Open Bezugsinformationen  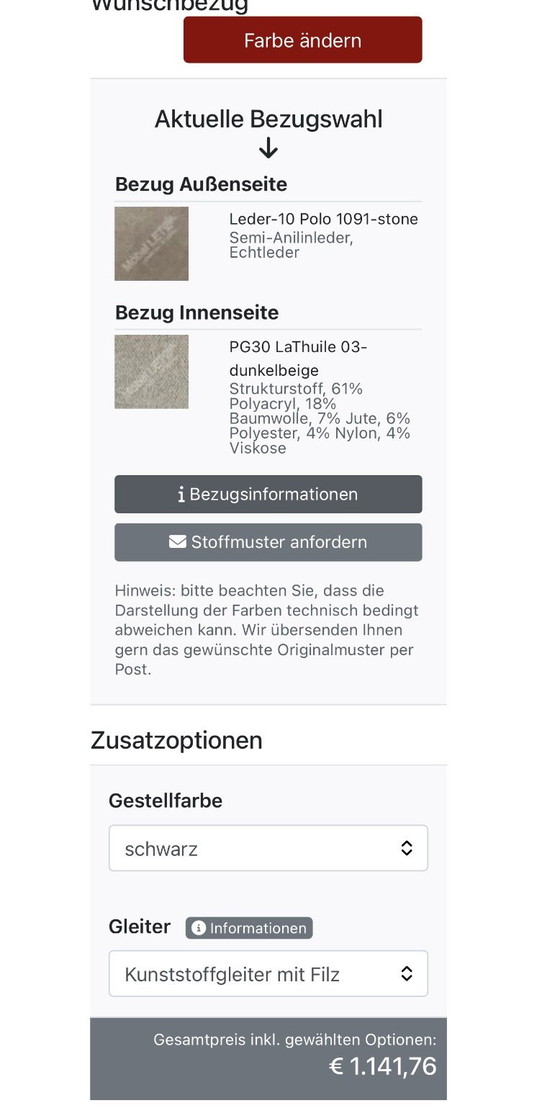point(268,494)
